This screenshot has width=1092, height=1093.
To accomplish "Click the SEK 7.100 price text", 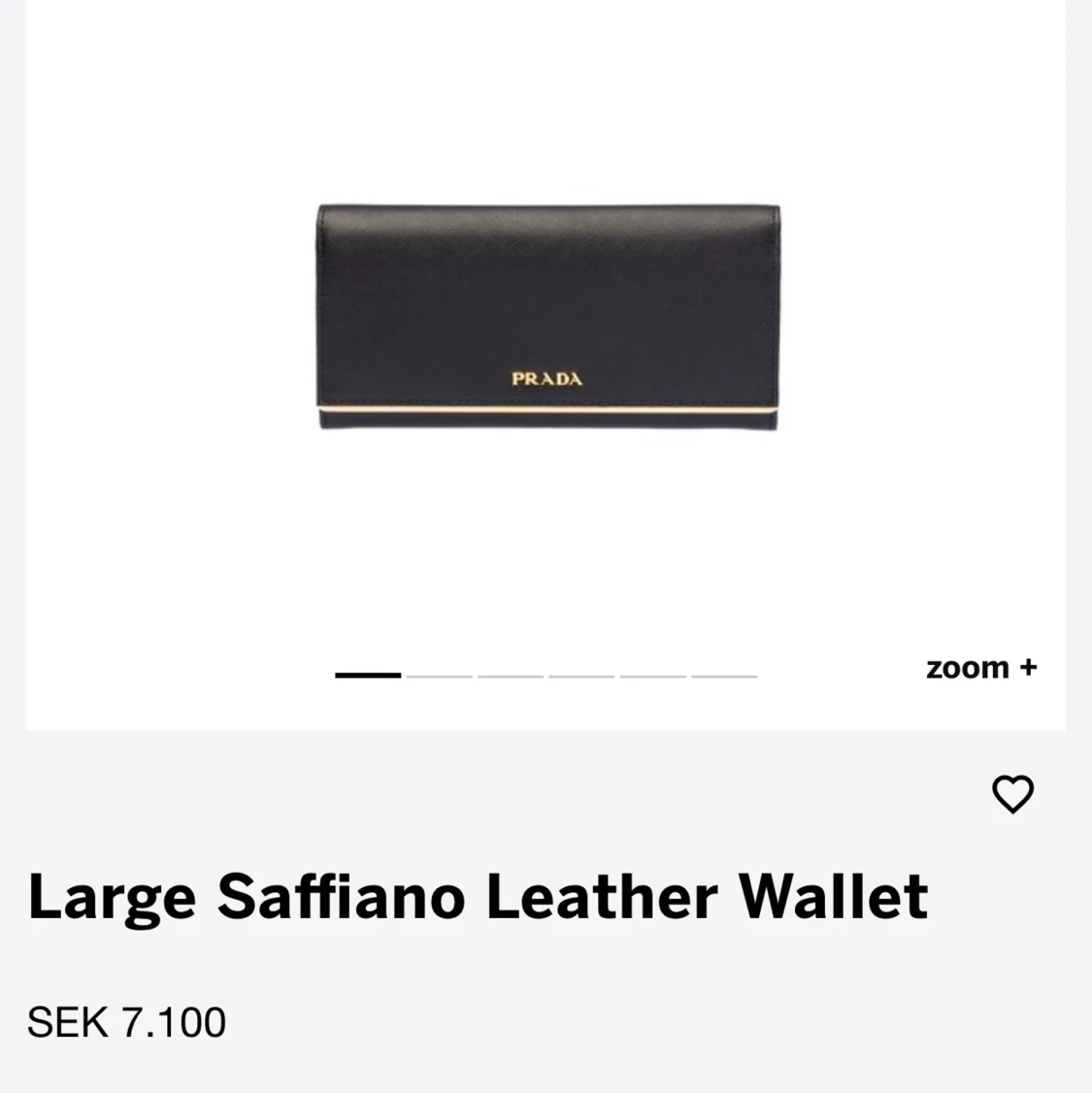I will [x=125, y=1022].
